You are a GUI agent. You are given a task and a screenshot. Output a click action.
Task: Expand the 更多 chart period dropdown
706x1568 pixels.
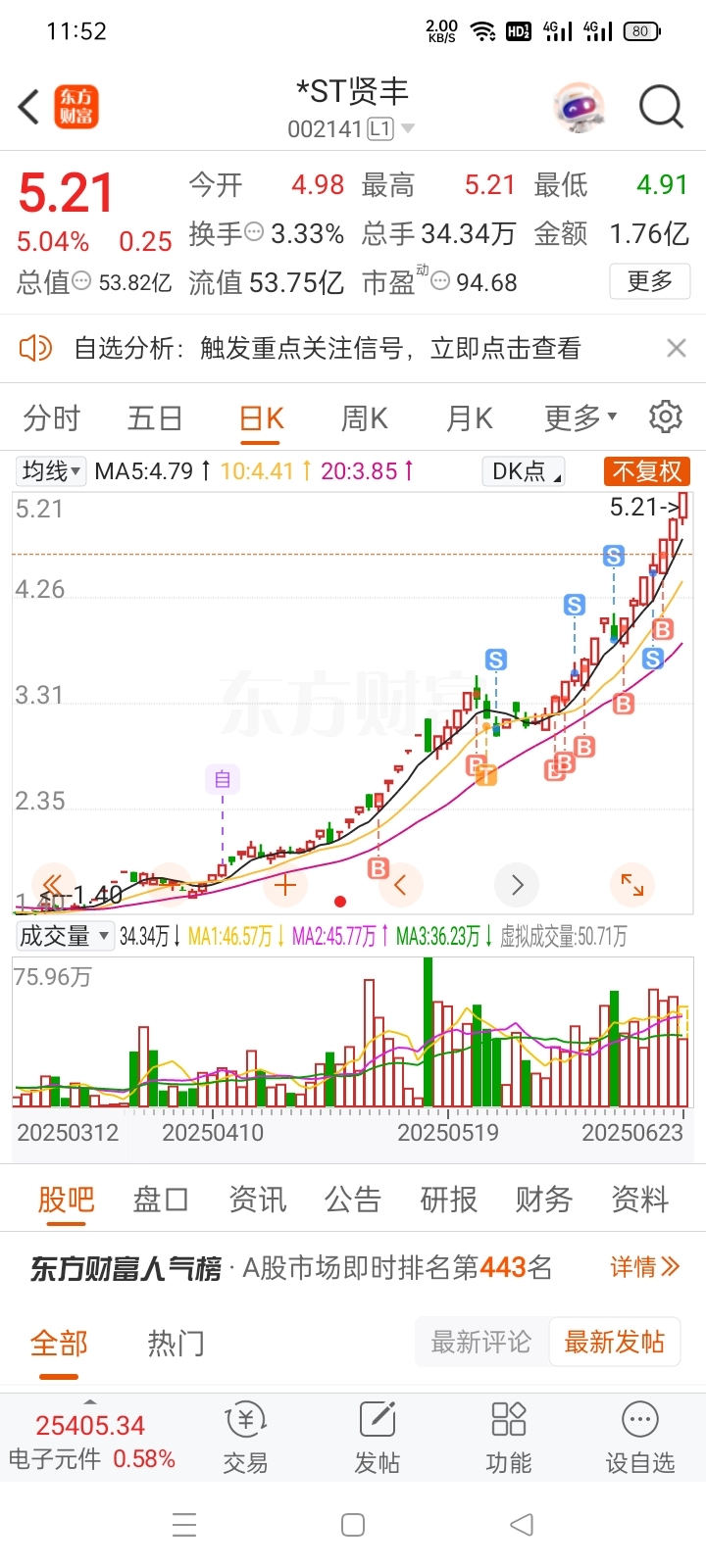[580, 418]
